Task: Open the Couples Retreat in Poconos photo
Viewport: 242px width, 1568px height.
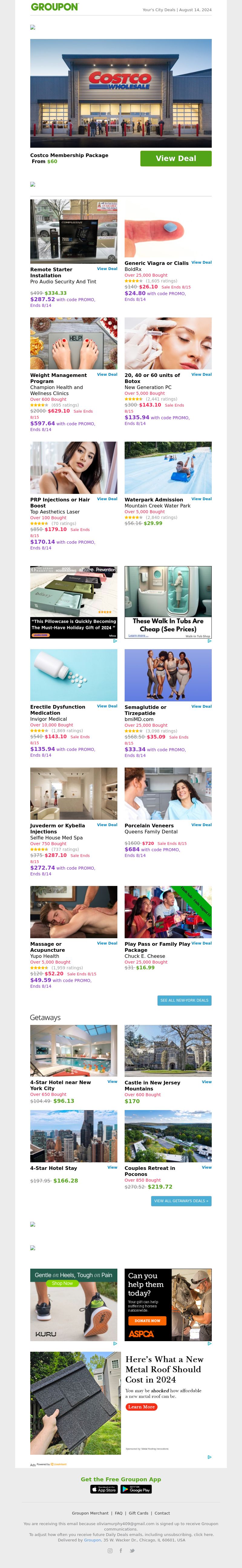Action: (x=168, y=1136)
